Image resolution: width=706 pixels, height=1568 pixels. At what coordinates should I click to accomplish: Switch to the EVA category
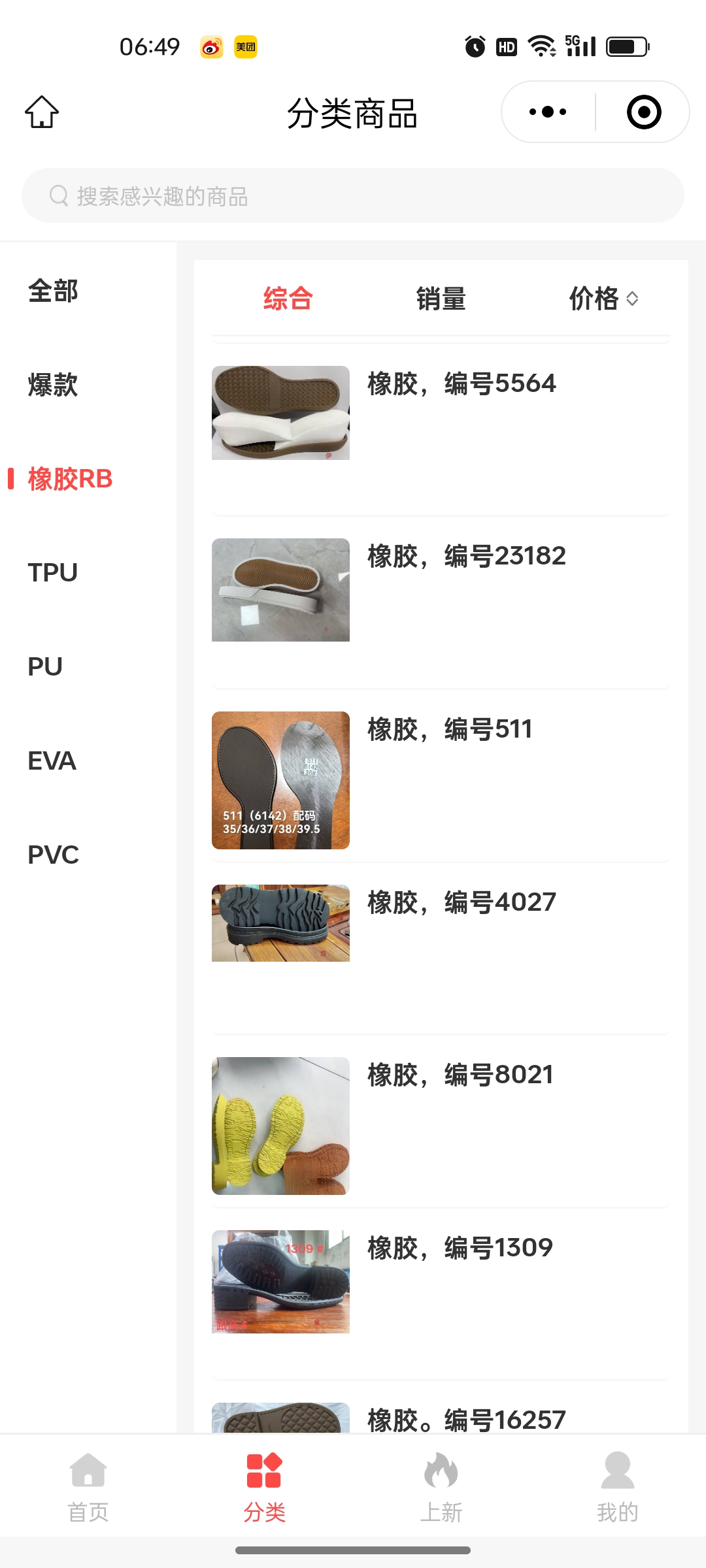coord(52,760)
